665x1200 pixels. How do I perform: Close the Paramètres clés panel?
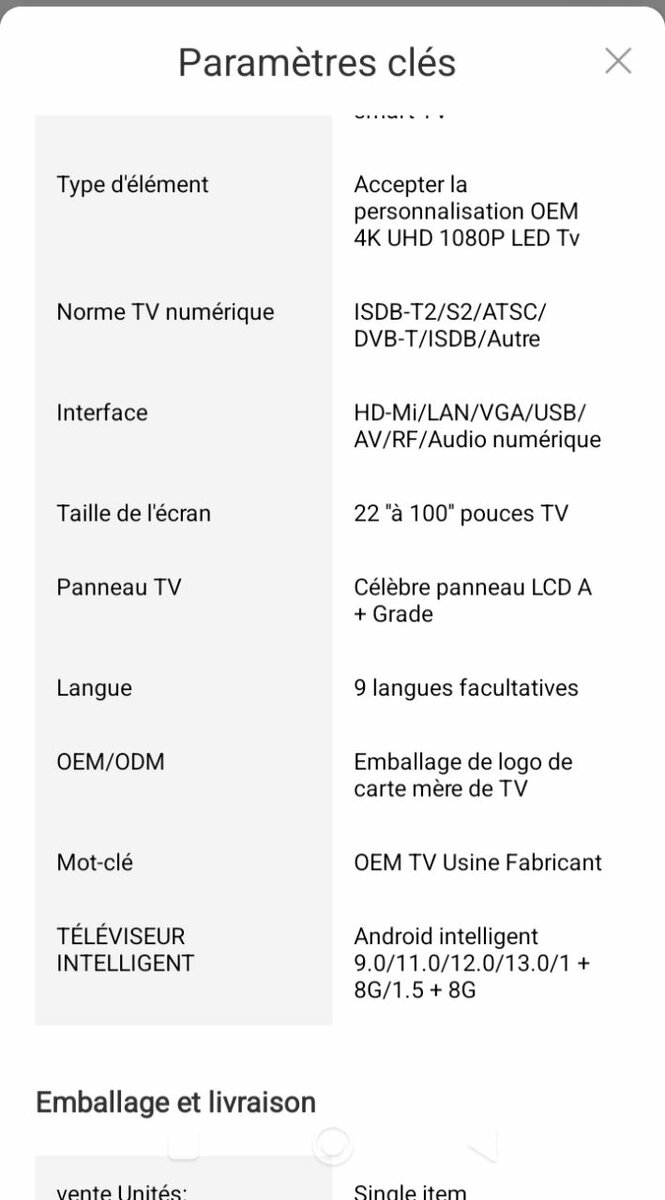[x=618, y=61]
